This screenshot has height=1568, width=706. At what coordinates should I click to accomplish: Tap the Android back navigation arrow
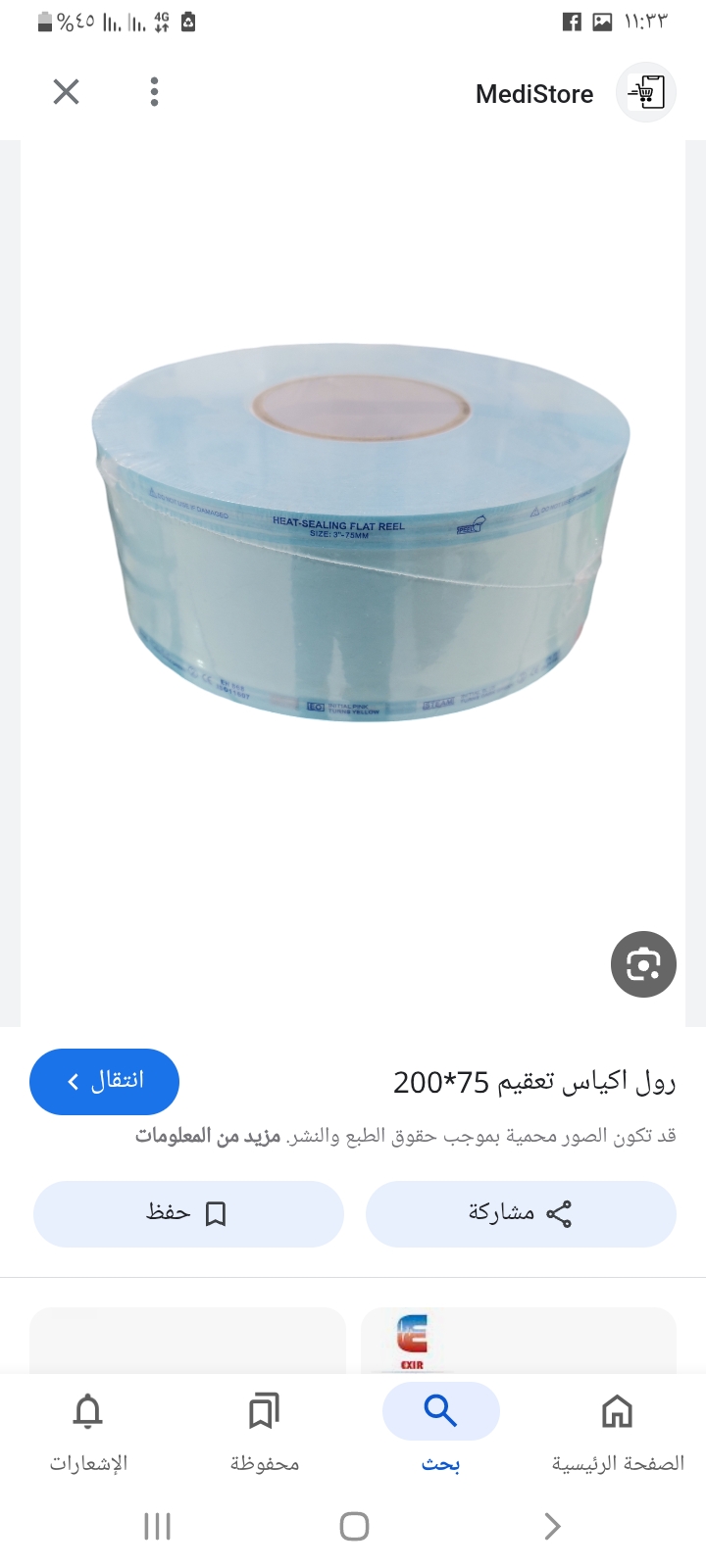(x=550, y=1526)
